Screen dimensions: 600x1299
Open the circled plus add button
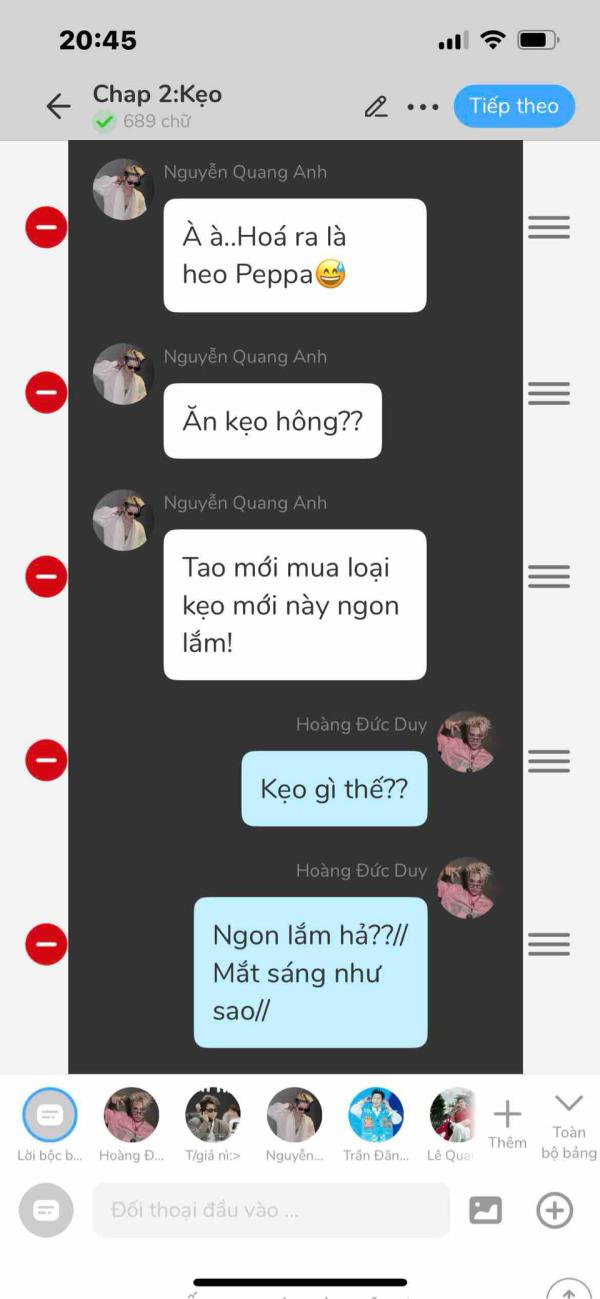555,1211
